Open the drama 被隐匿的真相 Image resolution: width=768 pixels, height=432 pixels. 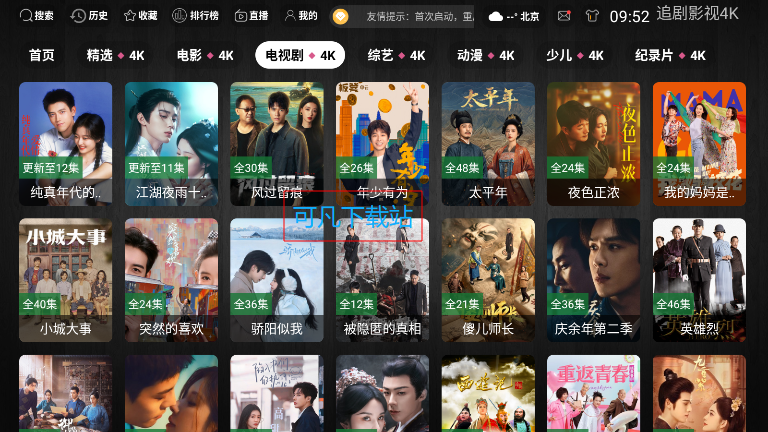pos(382,280)
